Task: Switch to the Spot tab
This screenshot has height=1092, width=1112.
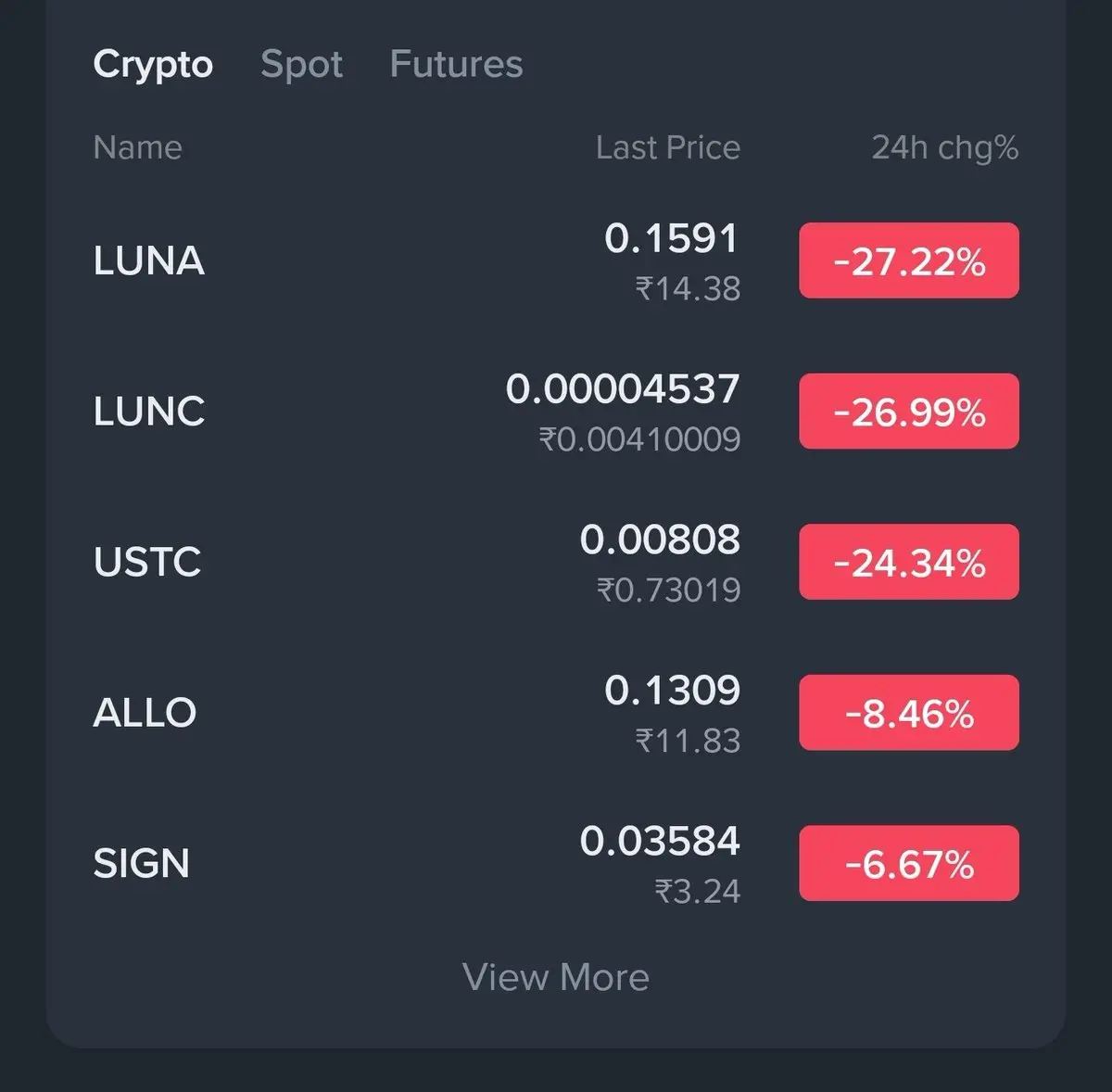Action: point(301,65)
